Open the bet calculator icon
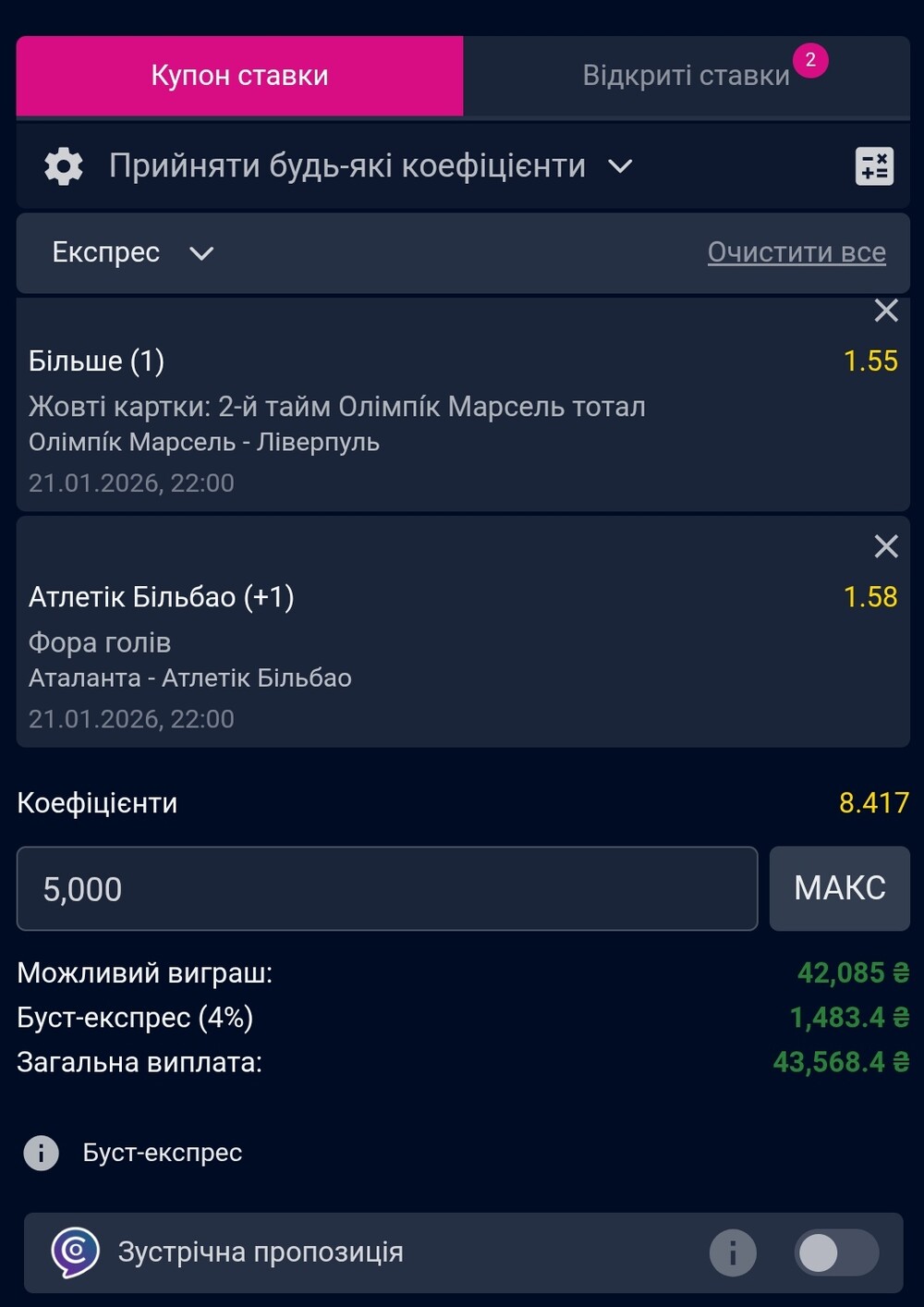The image size is (924, 1307). pyautogui.click(x=873, y=167)
